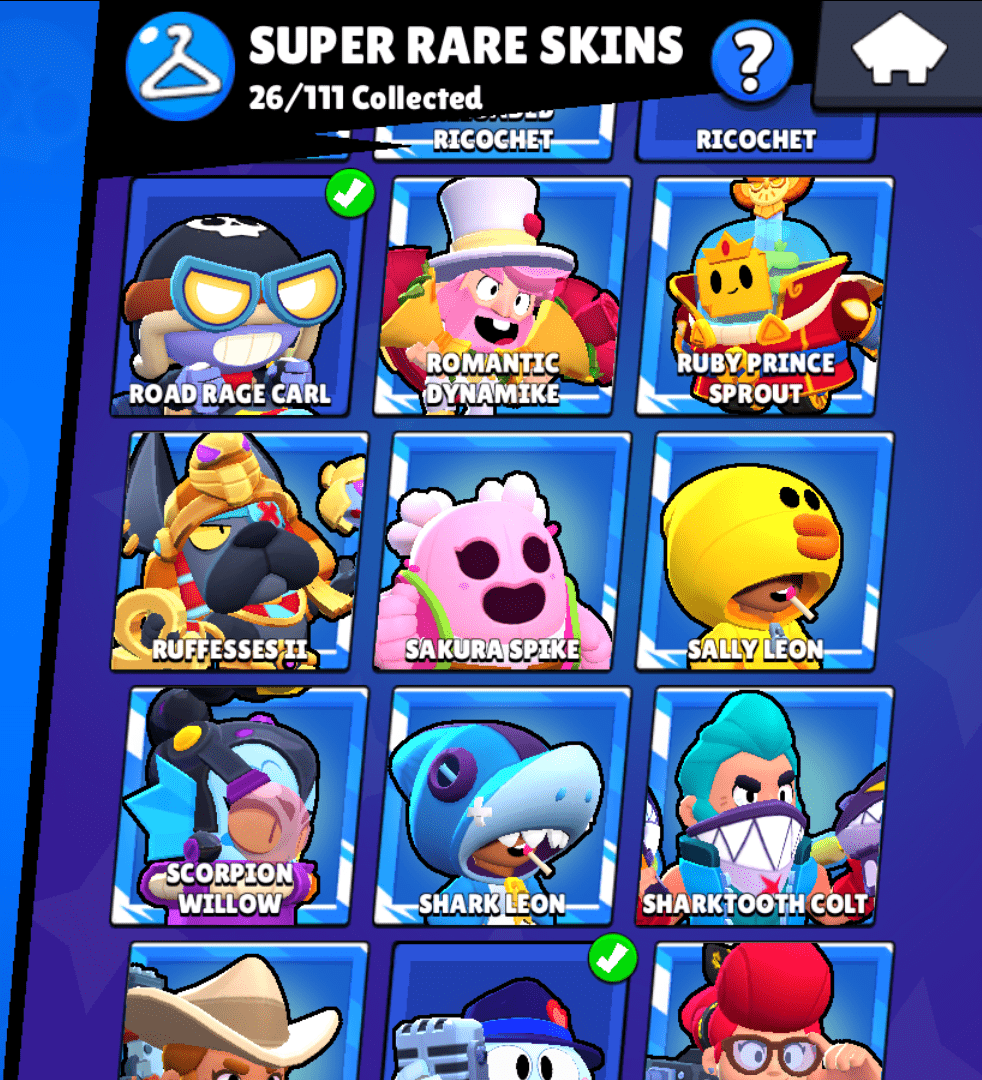View the Sally Leon skin
This screenshot has width=982, height=1080.
(x=765, y=550)
